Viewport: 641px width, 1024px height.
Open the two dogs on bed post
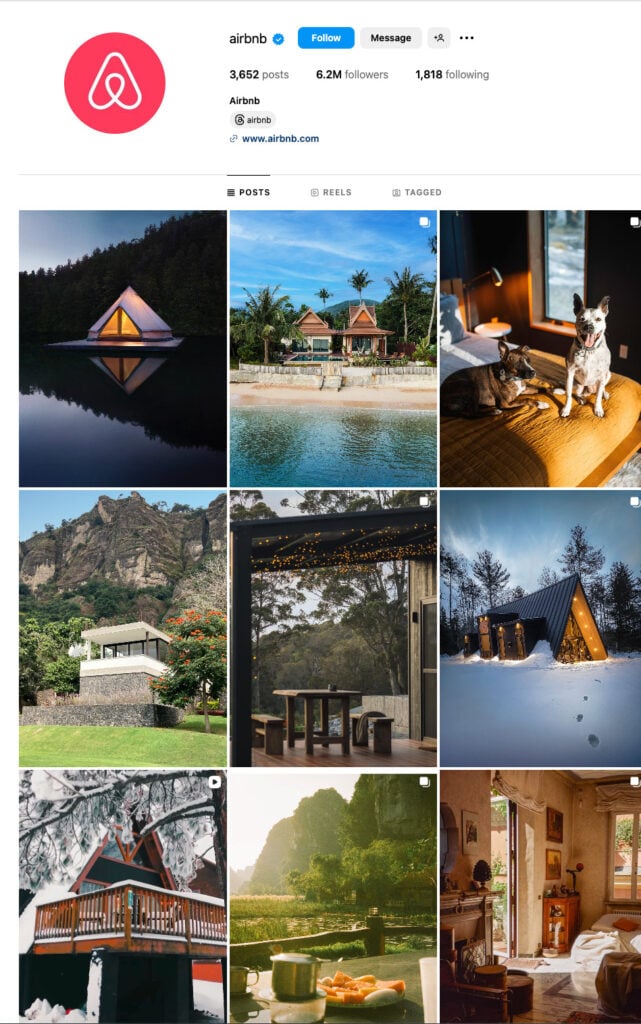click(540, 348)
